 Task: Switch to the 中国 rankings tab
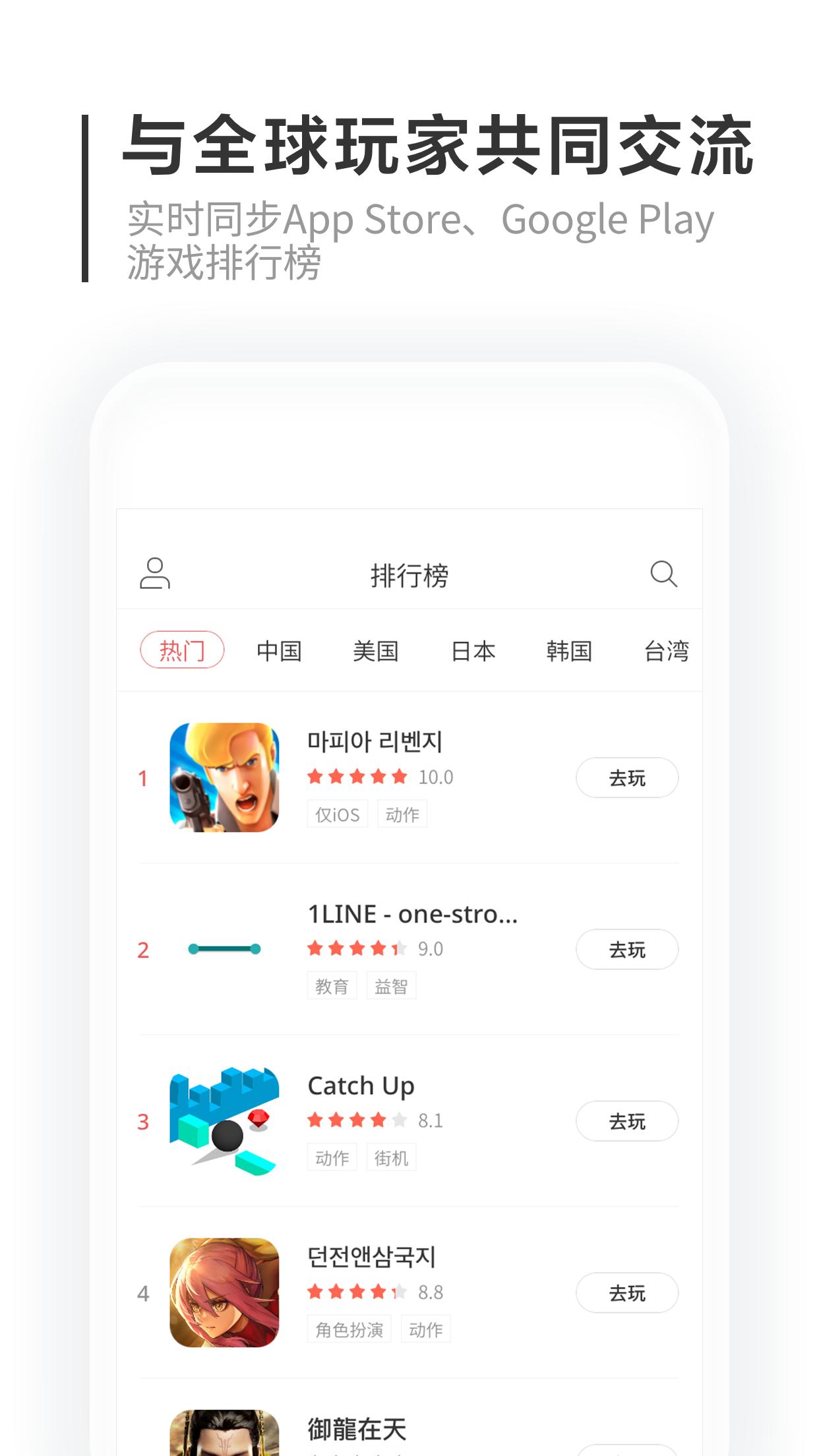279,652
